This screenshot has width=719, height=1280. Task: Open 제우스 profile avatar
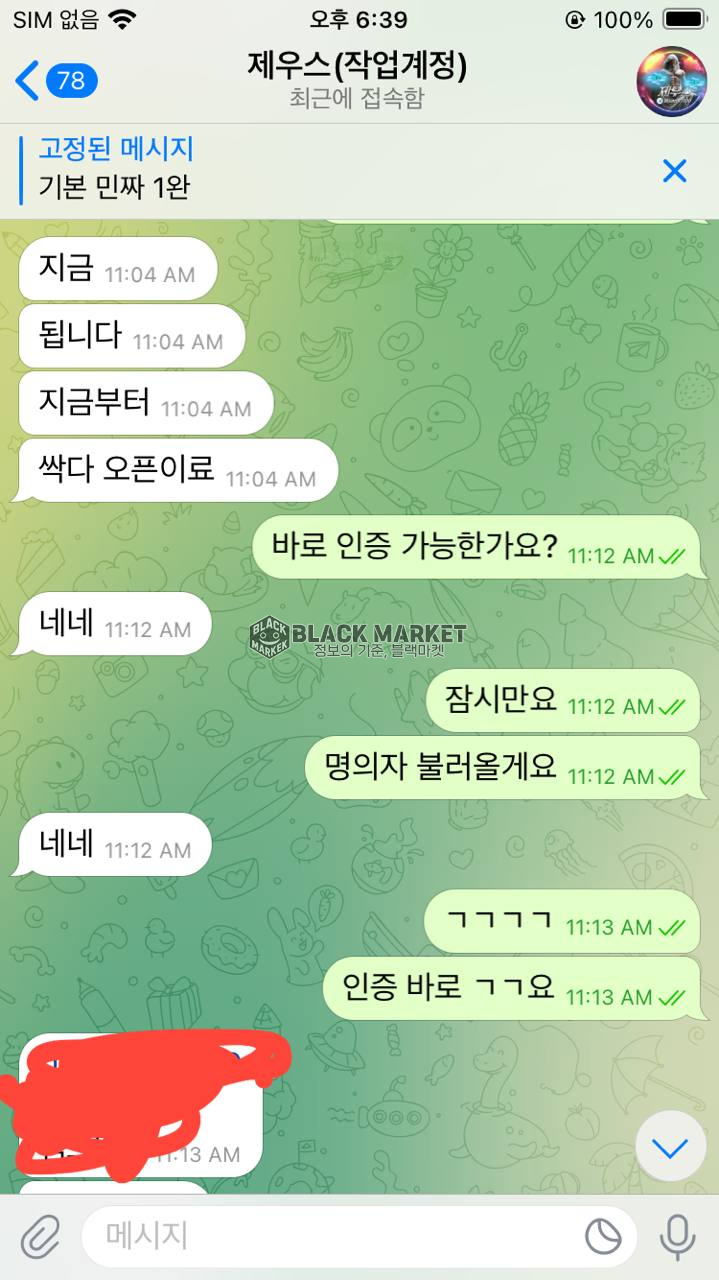671,82
